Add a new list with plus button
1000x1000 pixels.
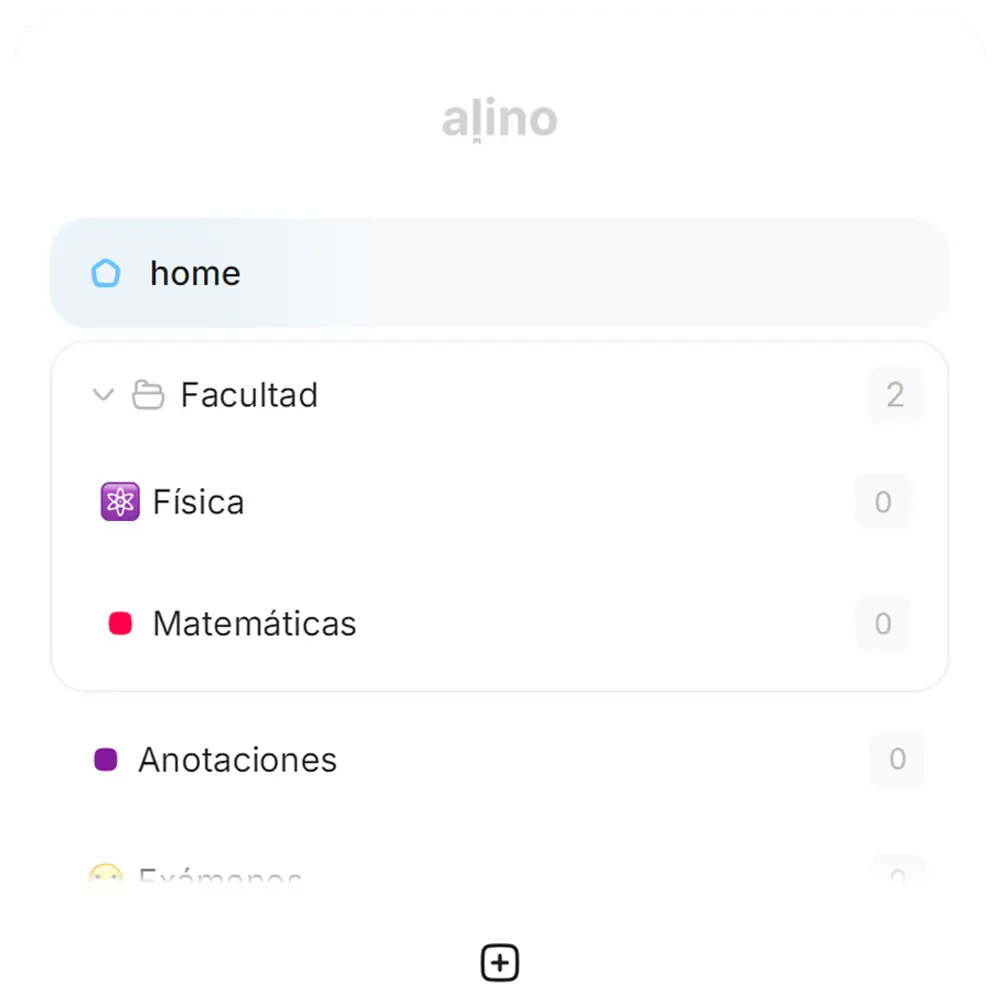point(500,963)
